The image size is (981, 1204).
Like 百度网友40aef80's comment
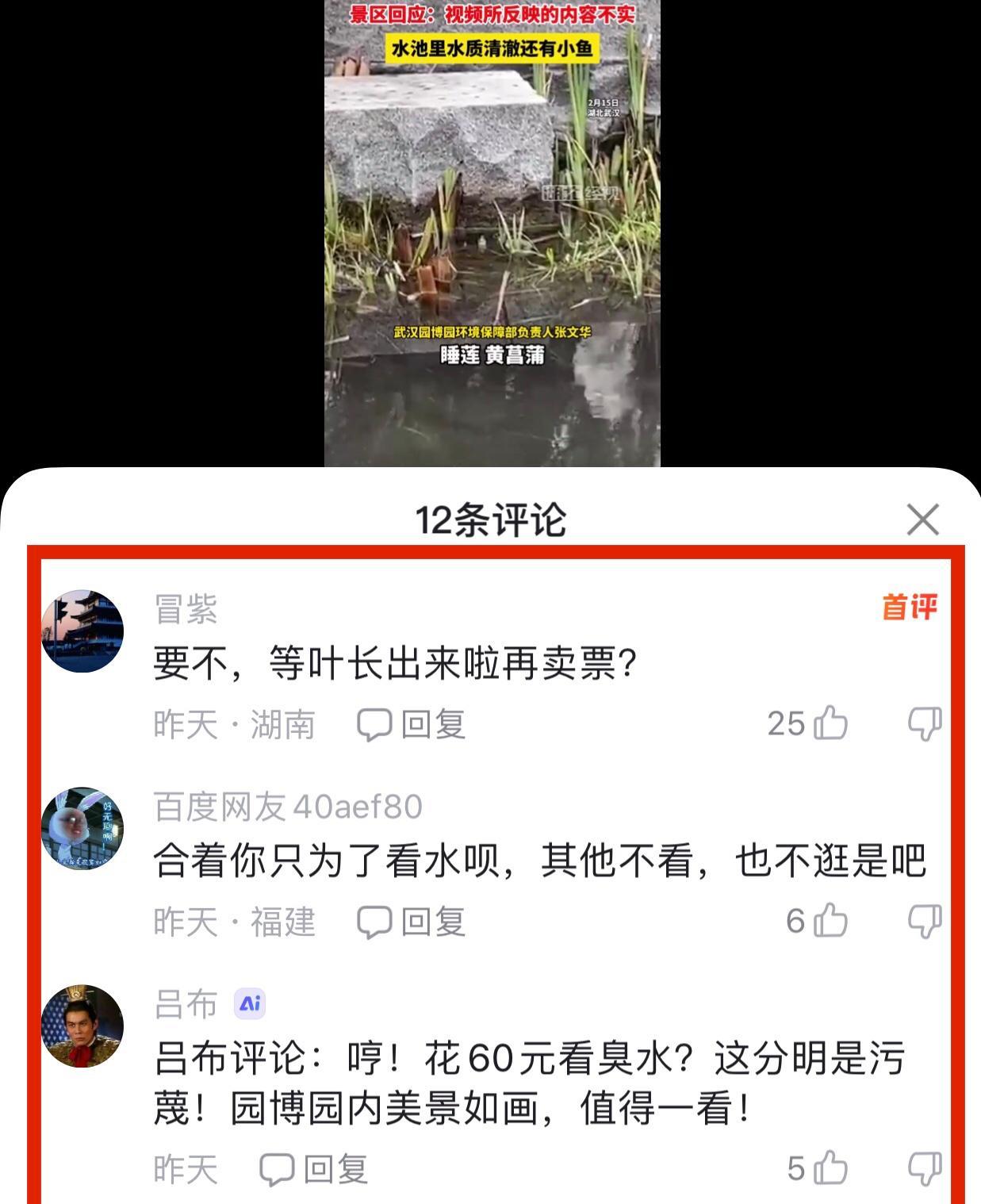[830, 921]
